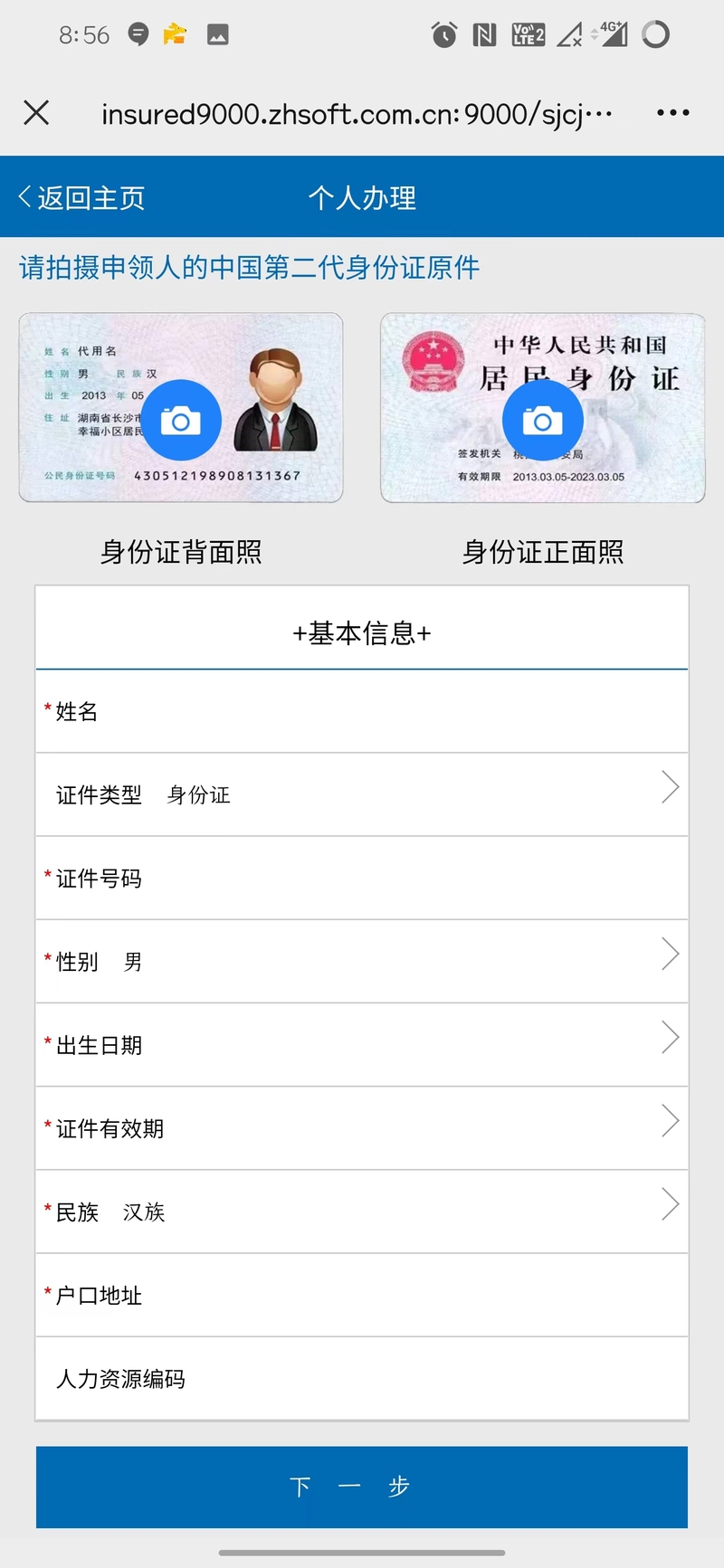This screenshot has width=724, height=1568.
Task: Close the web page with X
Action: tap(36, 113)
